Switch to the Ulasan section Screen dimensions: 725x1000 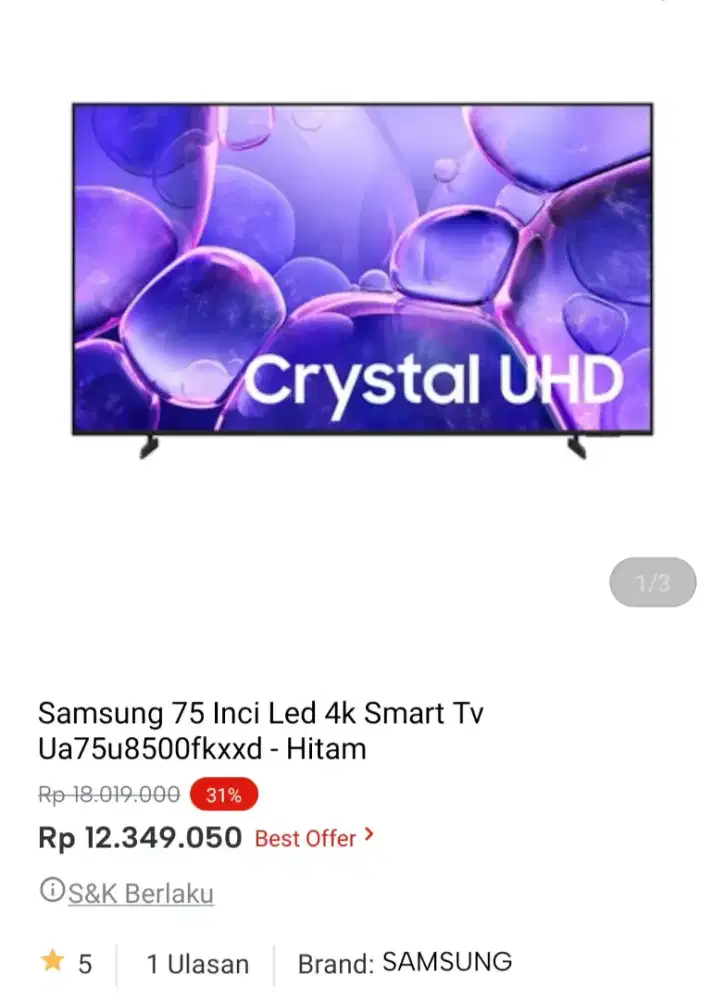point(198,962)
